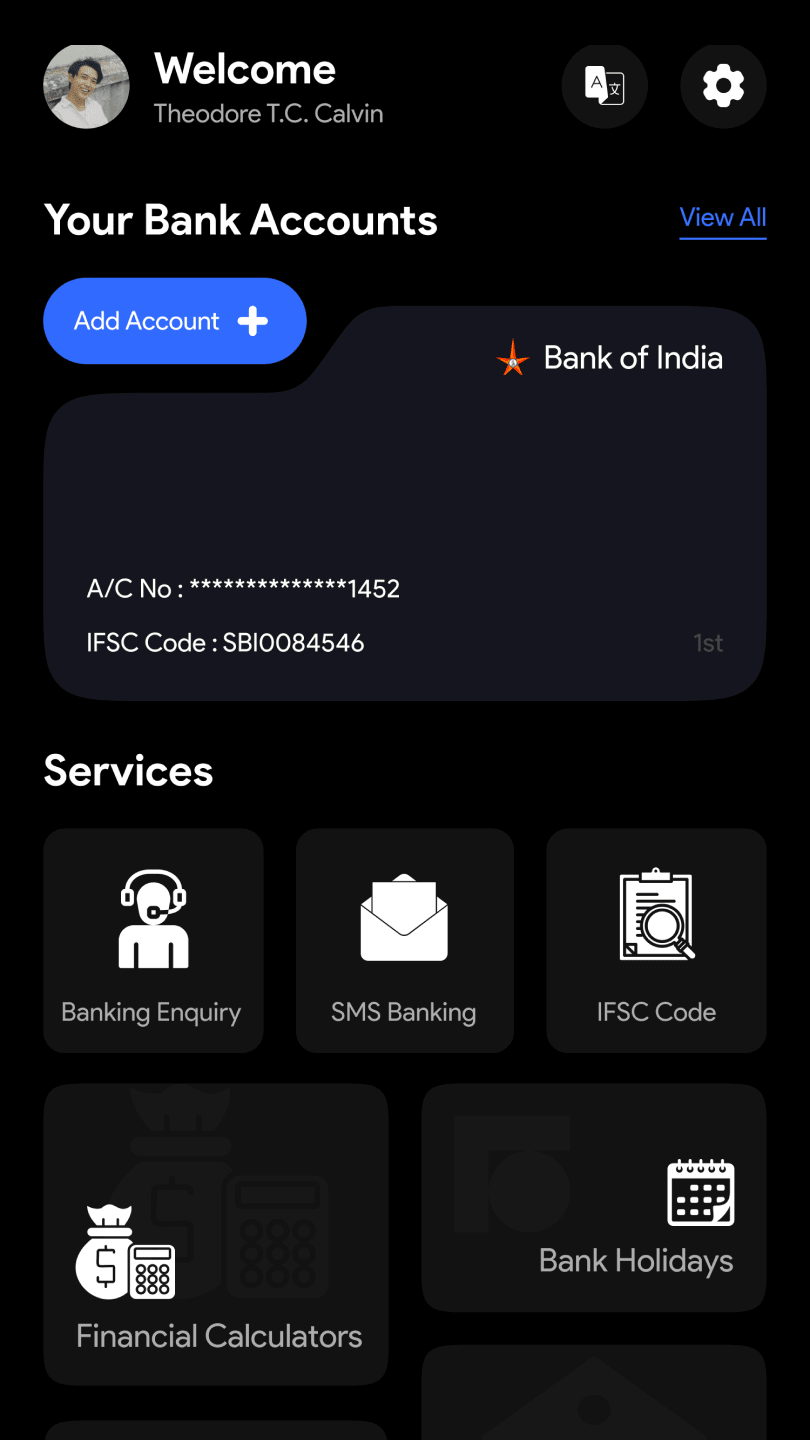The image size is (810, 1440).
Task: View all bank accounts
Action: 722,218
